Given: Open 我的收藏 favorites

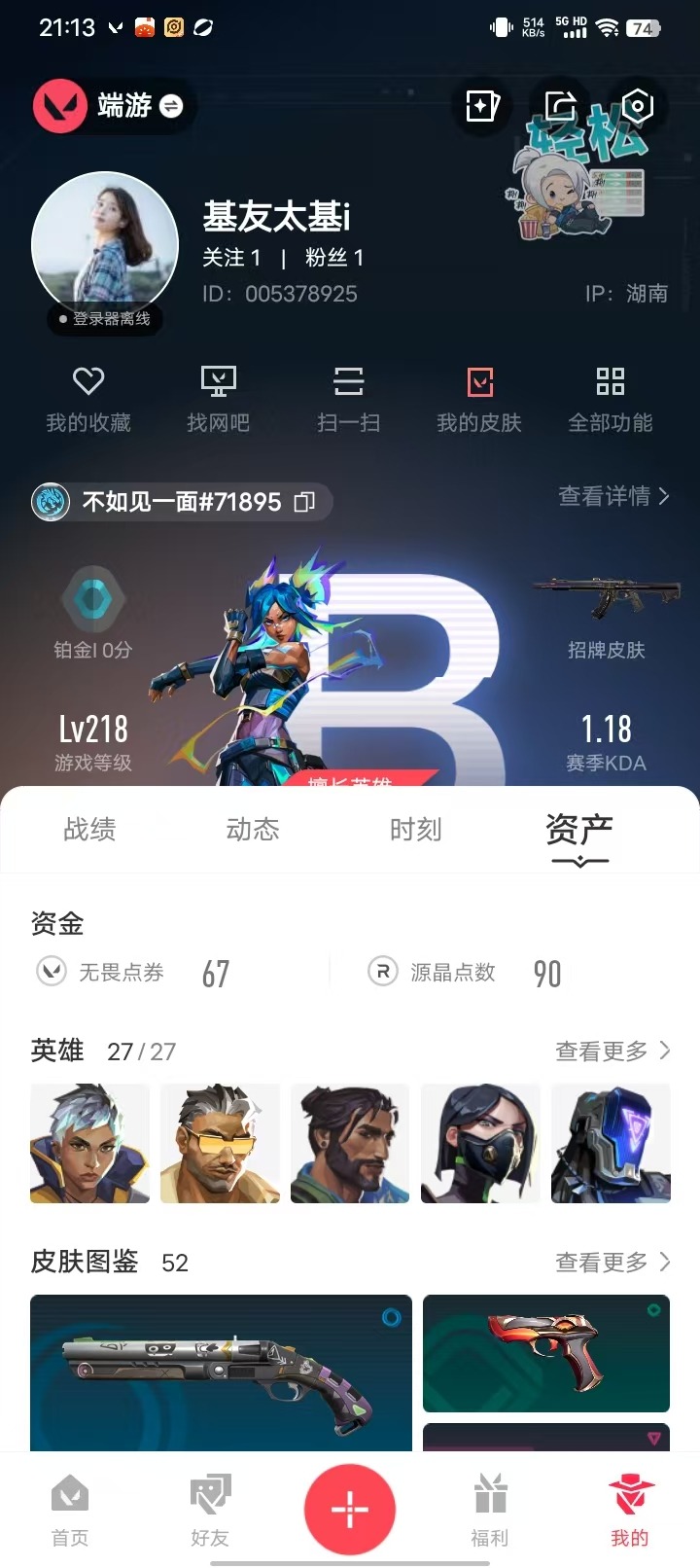Looking at the screenshot, I should [x=88, y=399].
